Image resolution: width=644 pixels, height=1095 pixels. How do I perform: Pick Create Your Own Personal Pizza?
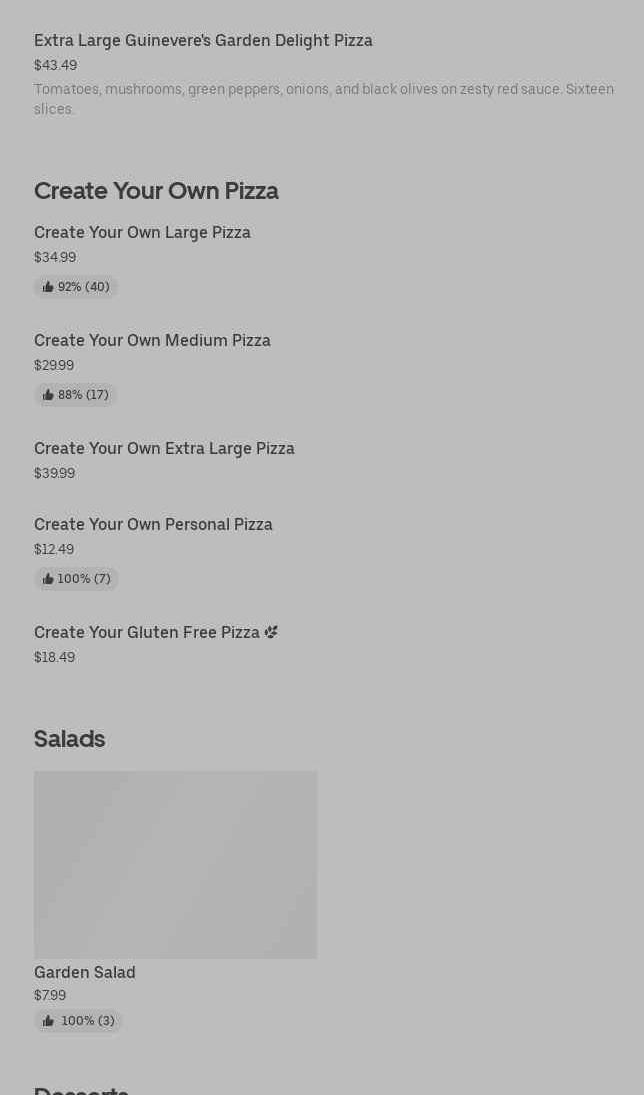click(153, 525)
